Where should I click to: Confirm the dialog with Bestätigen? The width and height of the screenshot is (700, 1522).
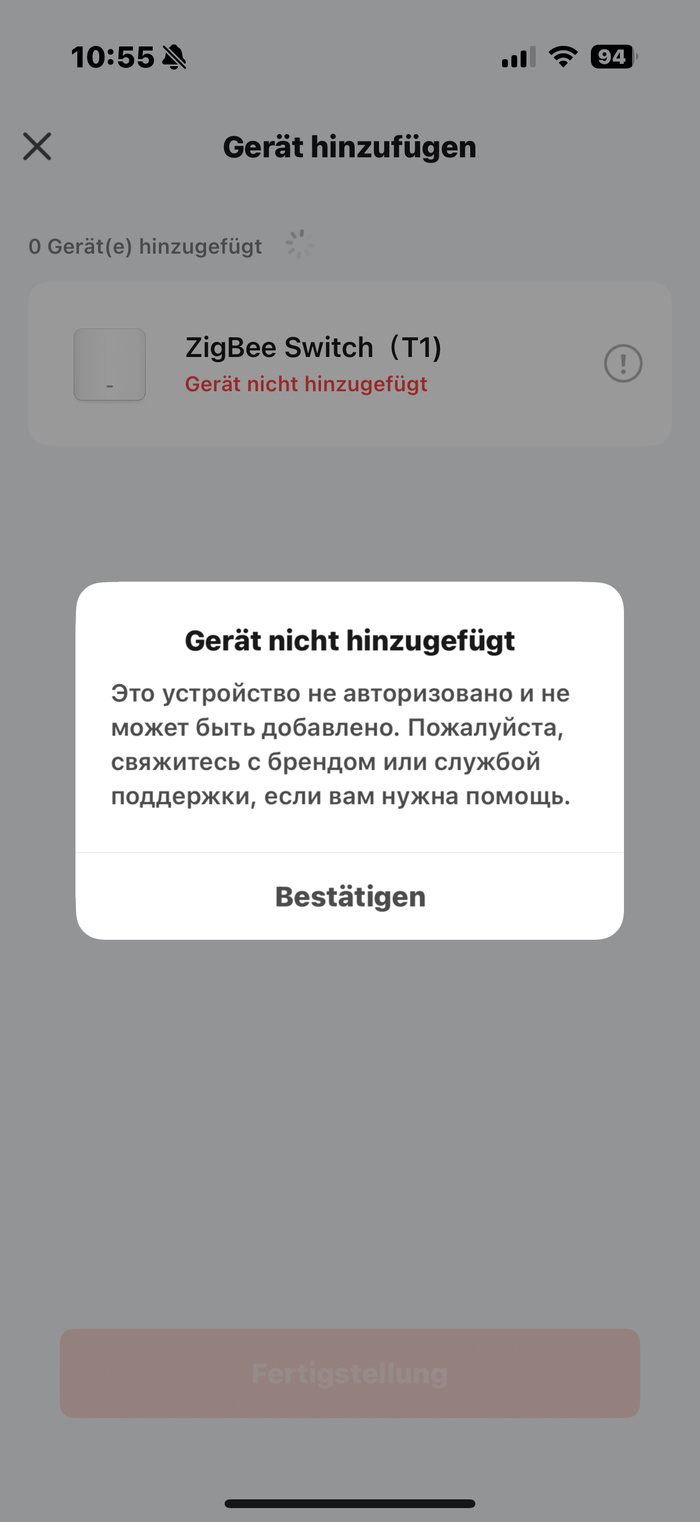pyautogui.click(x=350, y=896)
